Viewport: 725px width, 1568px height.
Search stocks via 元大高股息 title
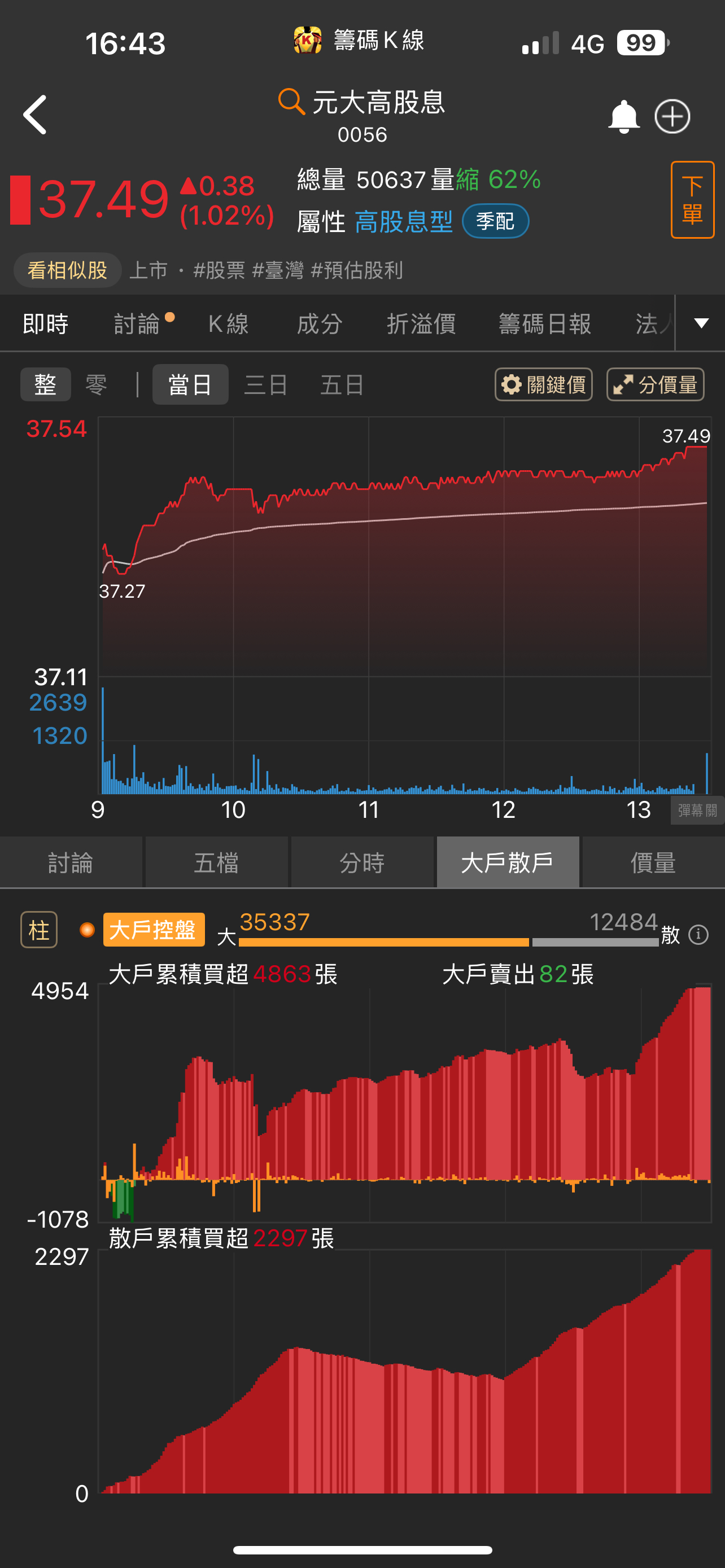coord(362,102)
